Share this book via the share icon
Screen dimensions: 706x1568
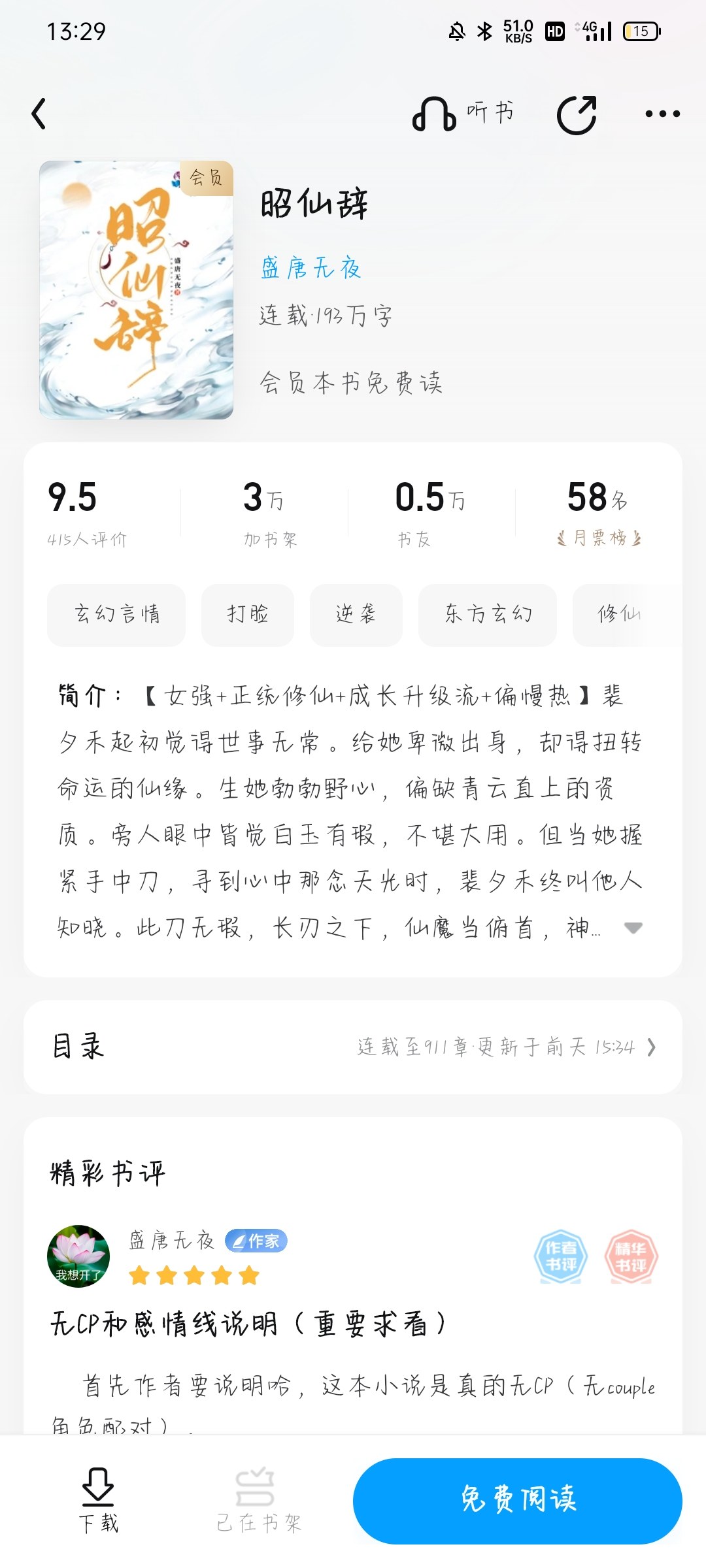pyautogui.click(x=577, y=115)
